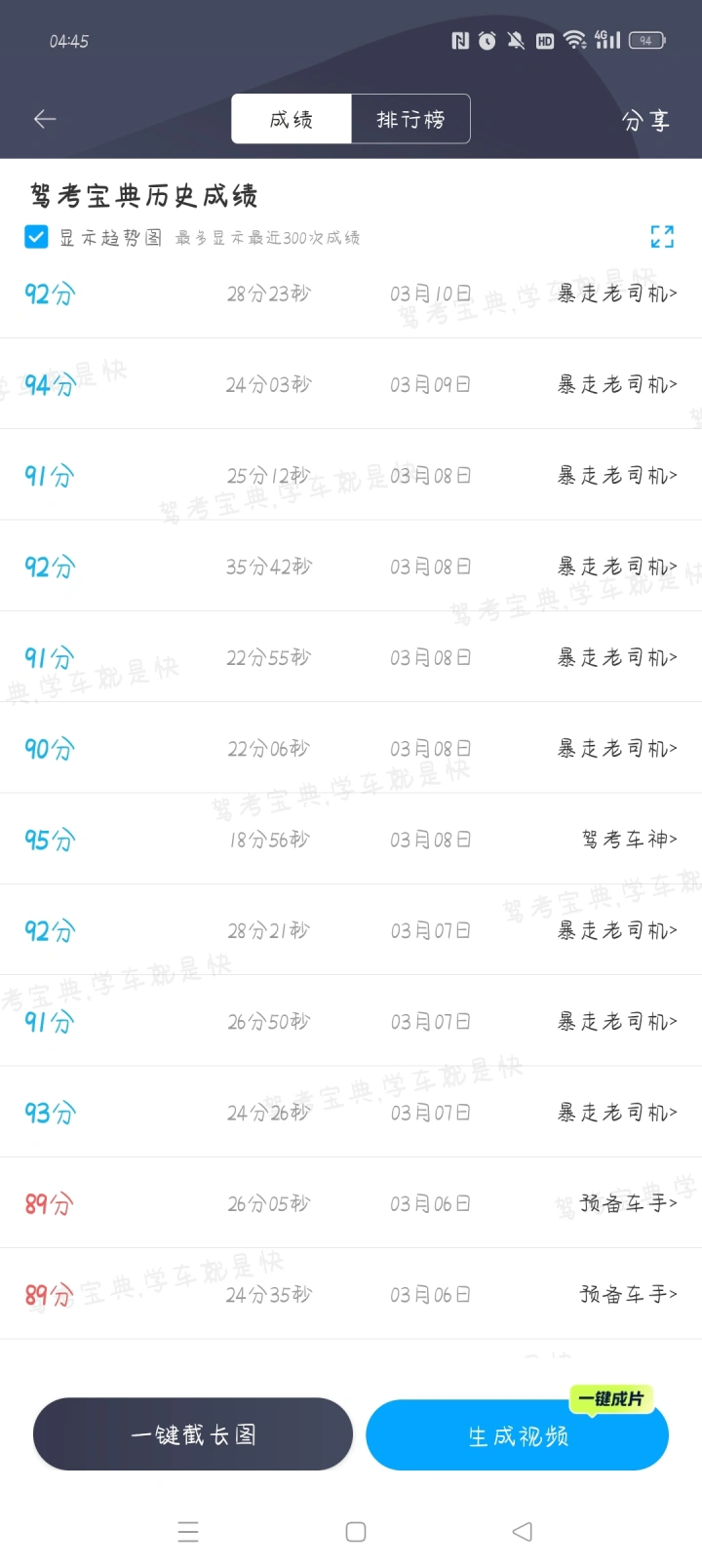Open the fullscreen expand icon
The image size is (702, 1568).
click(x=662, y=236)
